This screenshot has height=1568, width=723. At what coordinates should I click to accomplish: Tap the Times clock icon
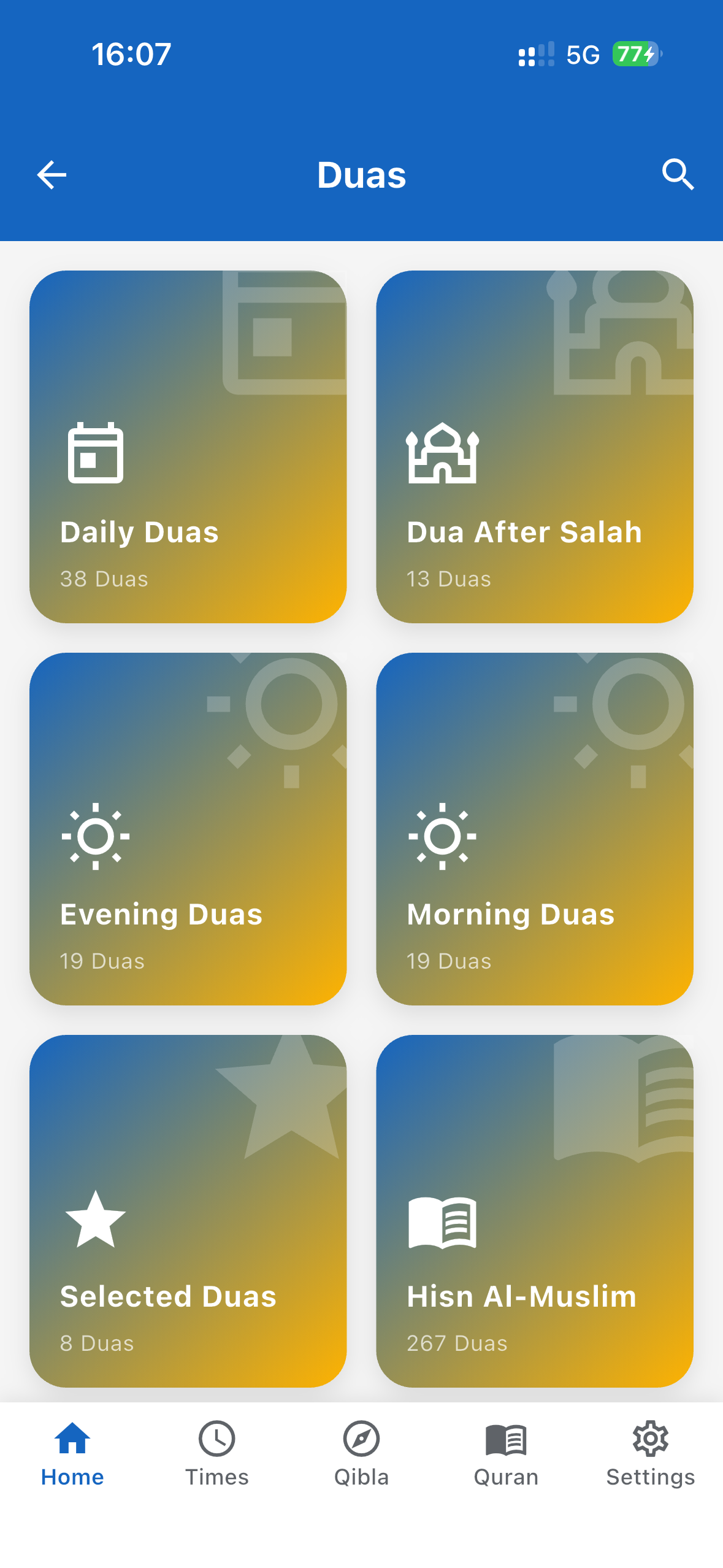click(x=217, y=1440)
